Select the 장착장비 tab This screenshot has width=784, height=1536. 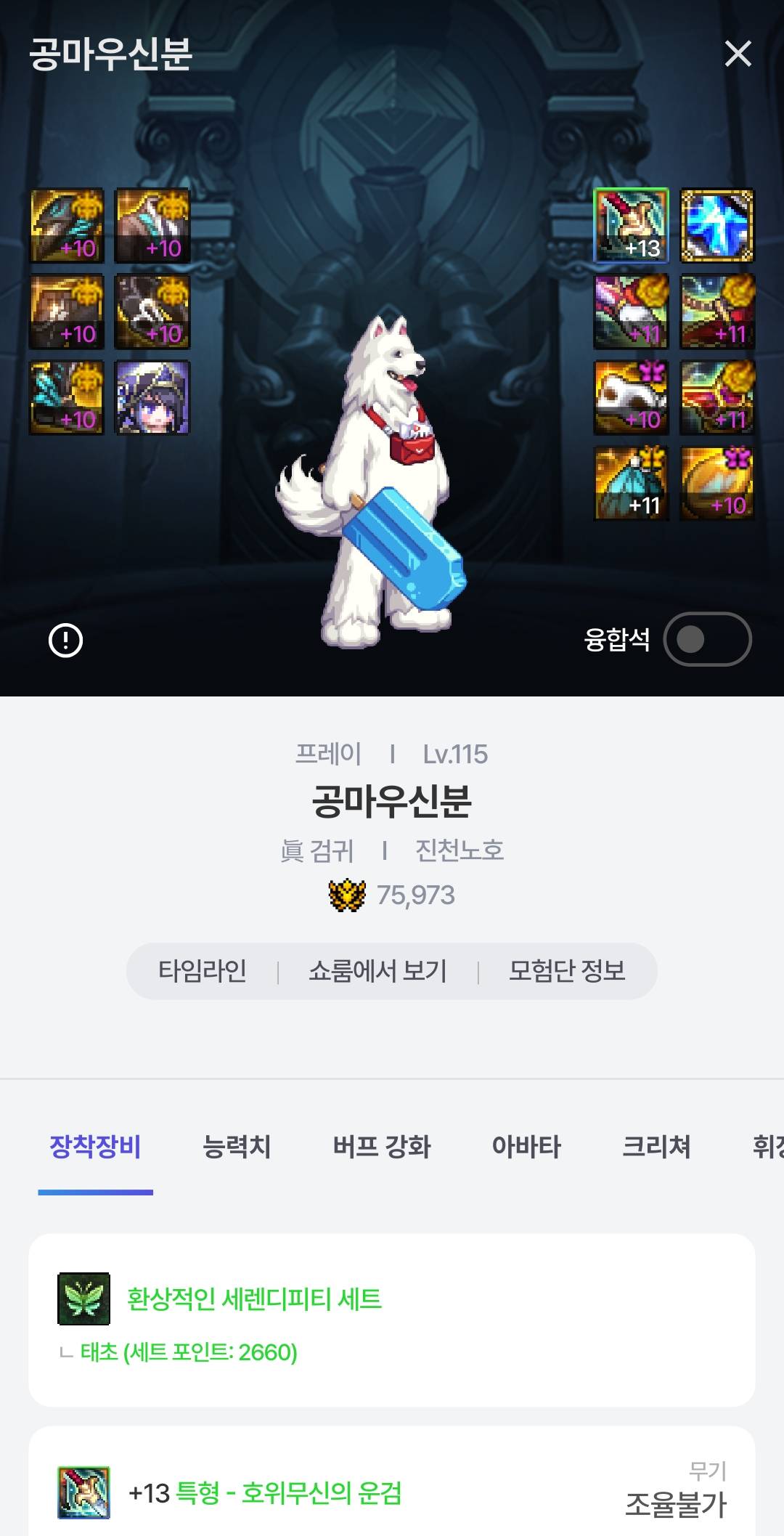pos(95,1147)
